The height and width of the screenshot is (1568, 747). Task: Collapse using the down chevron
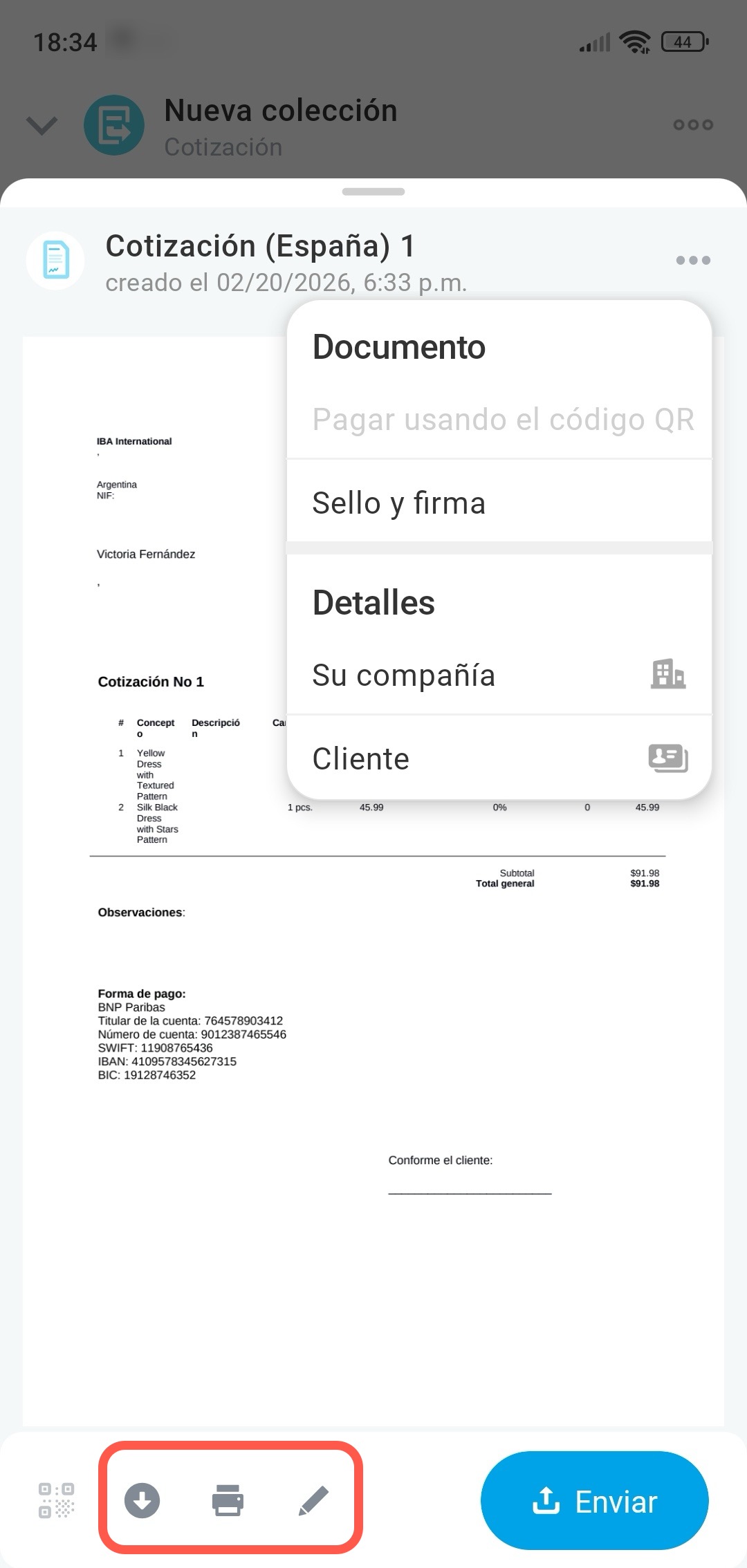(x=41, y=125)
